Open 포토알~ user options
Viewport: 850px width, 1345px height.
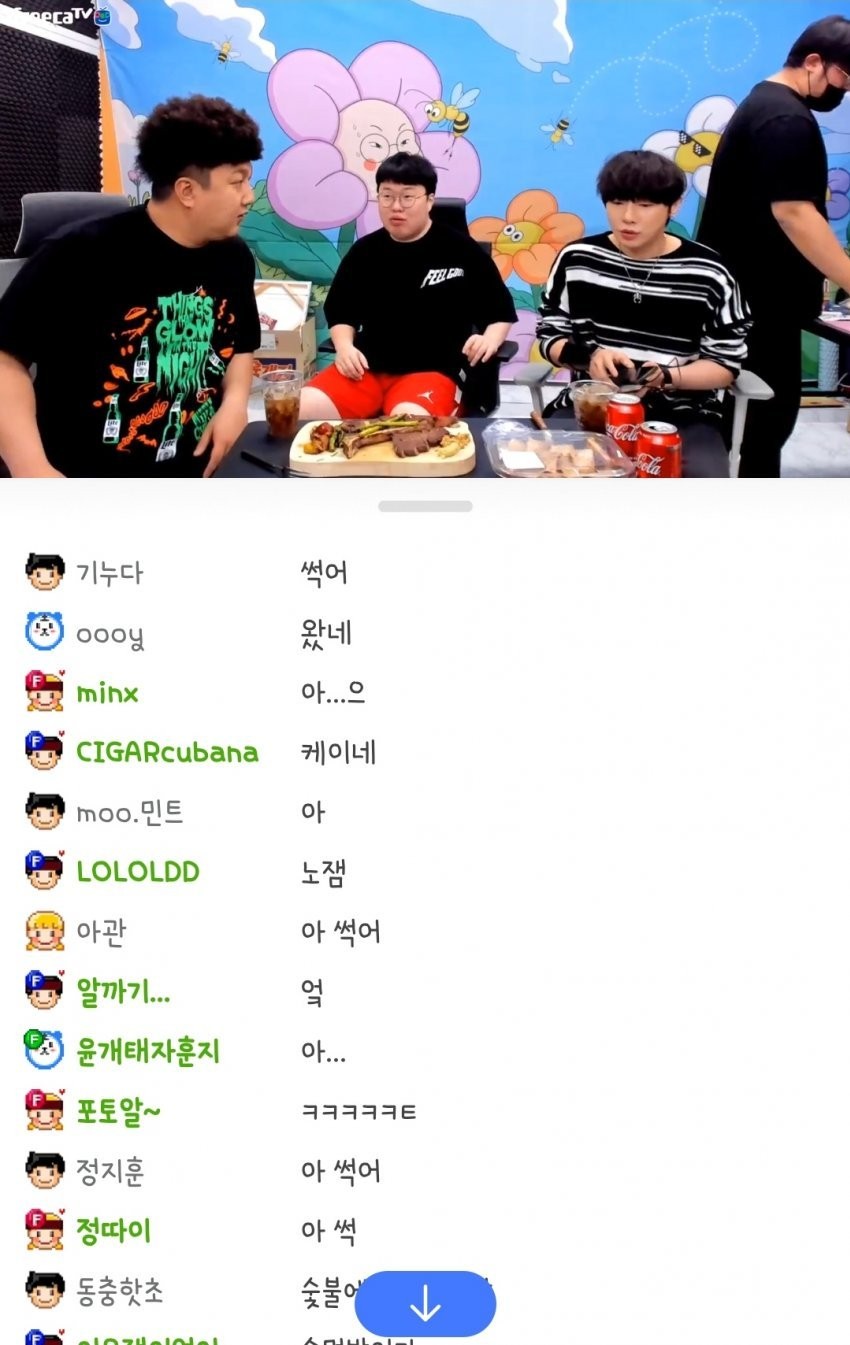click(118, 1111)
